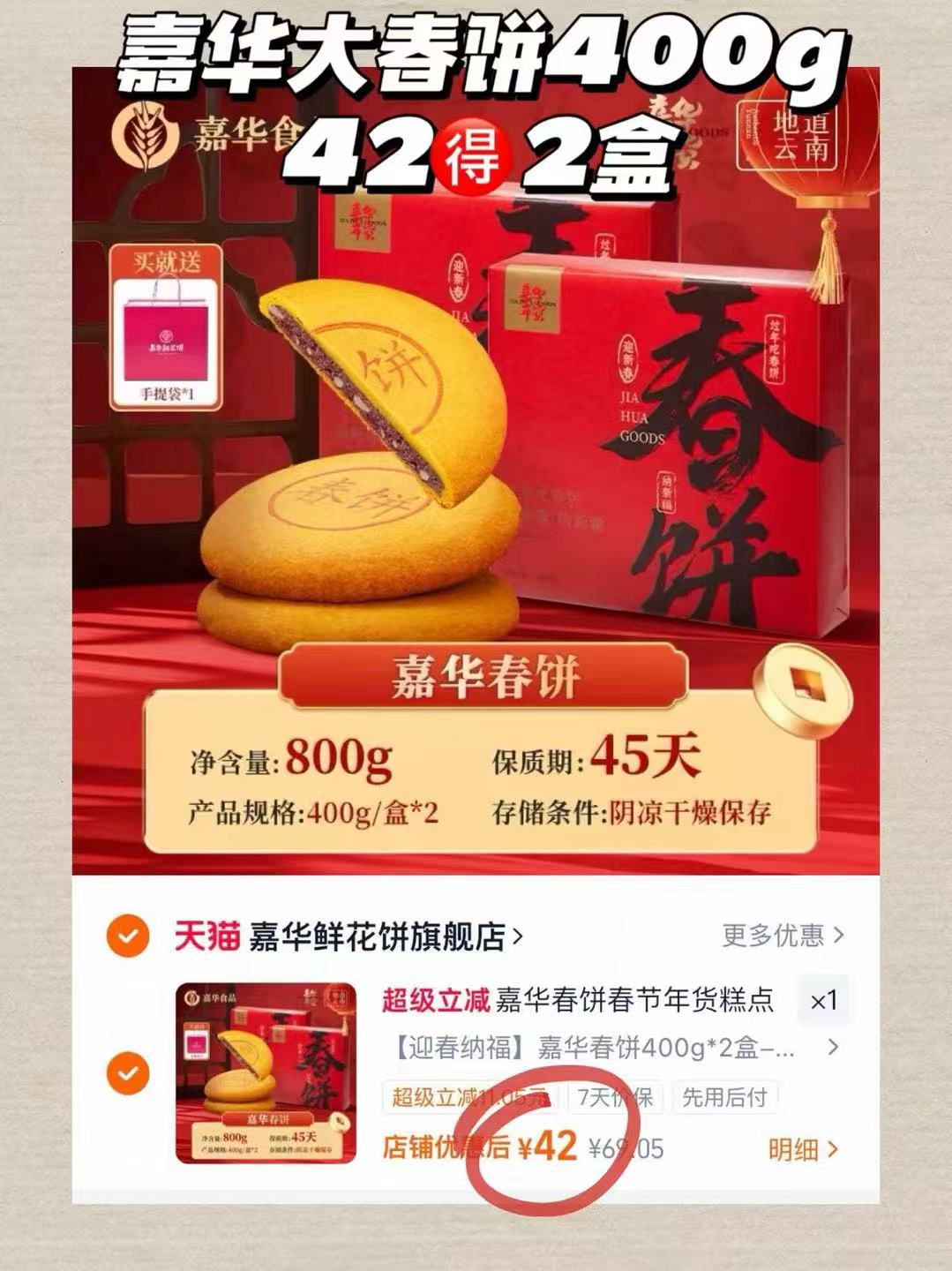Select the 先用后付 payment option

(x=724, y=1097)
